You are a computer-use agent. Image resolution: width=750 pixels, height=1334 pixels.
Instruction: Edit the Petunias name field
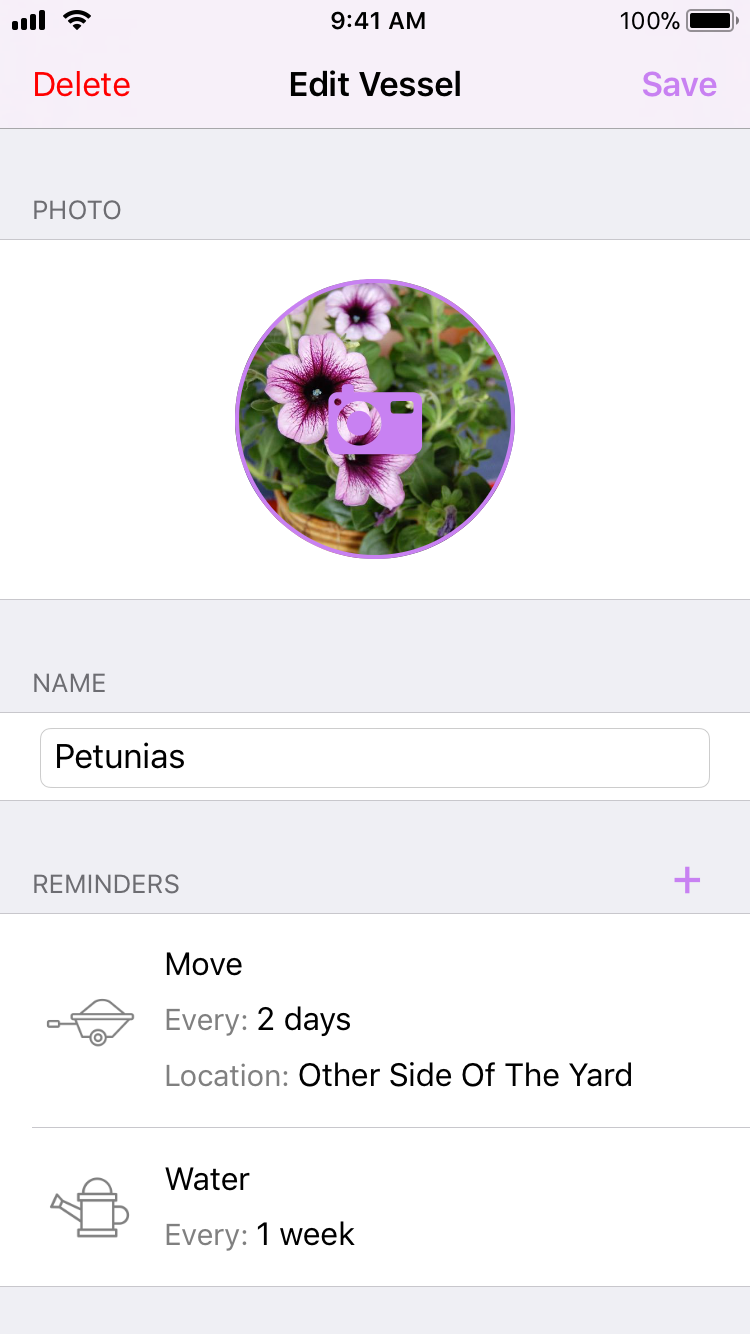(375, 757)
